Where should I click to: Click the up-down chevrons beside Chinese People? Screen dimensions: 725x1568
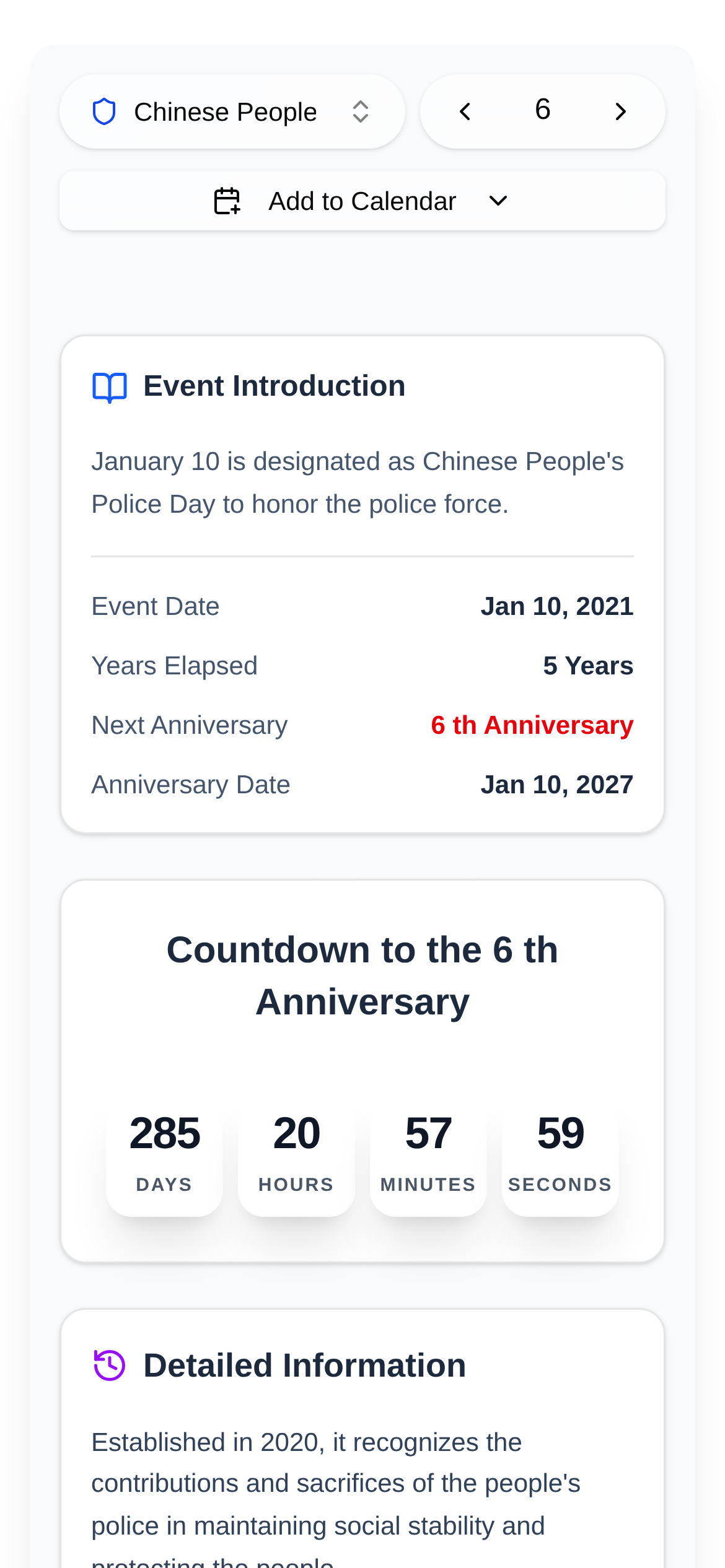tap(361, 111)
